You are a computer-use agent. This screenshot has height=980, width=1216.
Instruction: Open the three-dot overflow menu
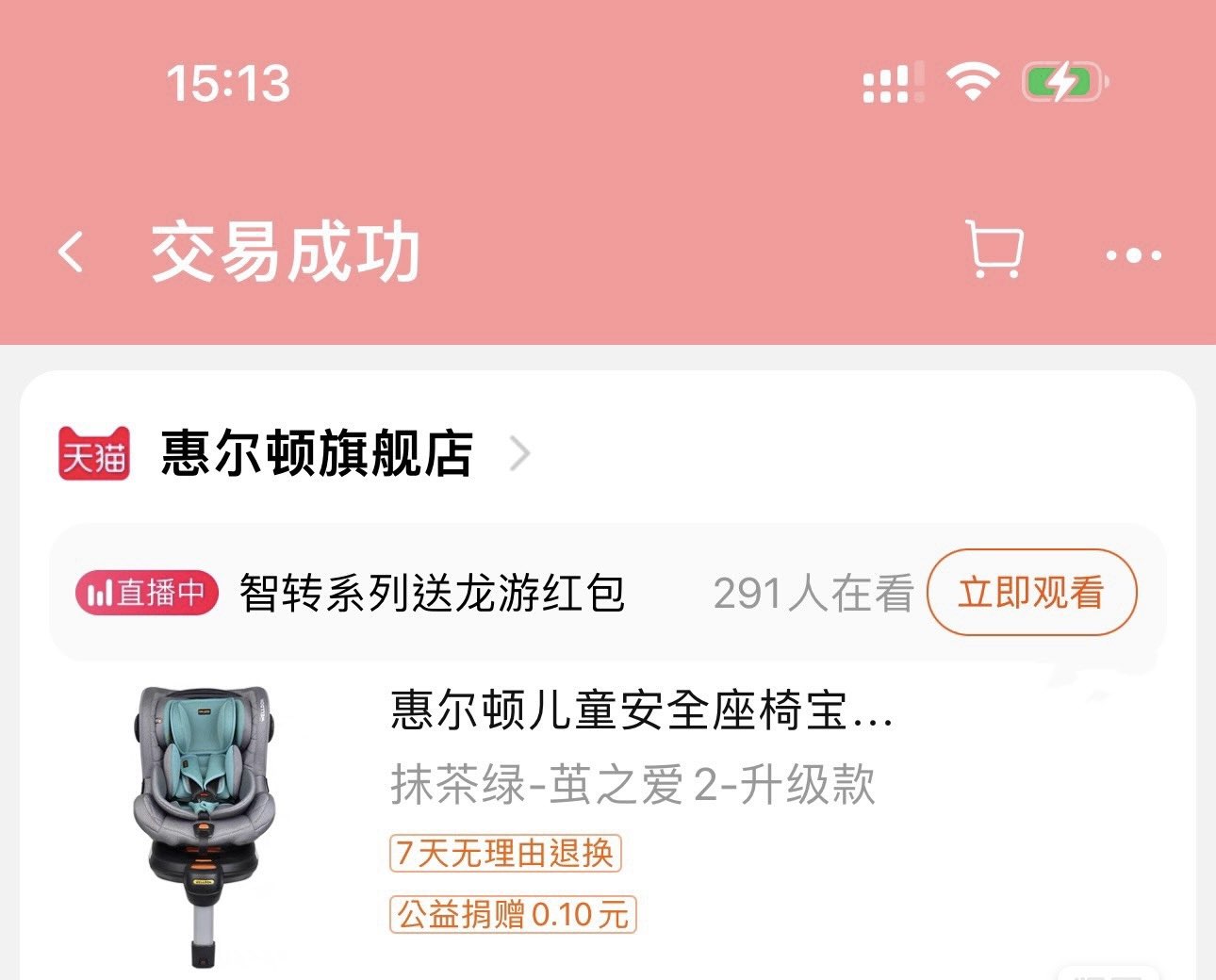pyautogui.click(x=1133, y=254)
